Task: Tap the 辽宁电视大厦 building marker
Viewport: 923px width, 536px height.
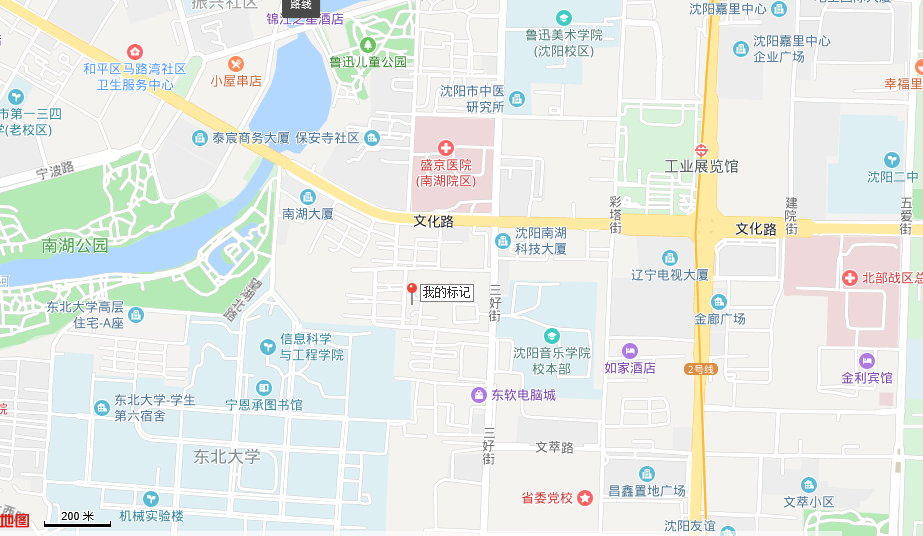Action: (669, 257)
